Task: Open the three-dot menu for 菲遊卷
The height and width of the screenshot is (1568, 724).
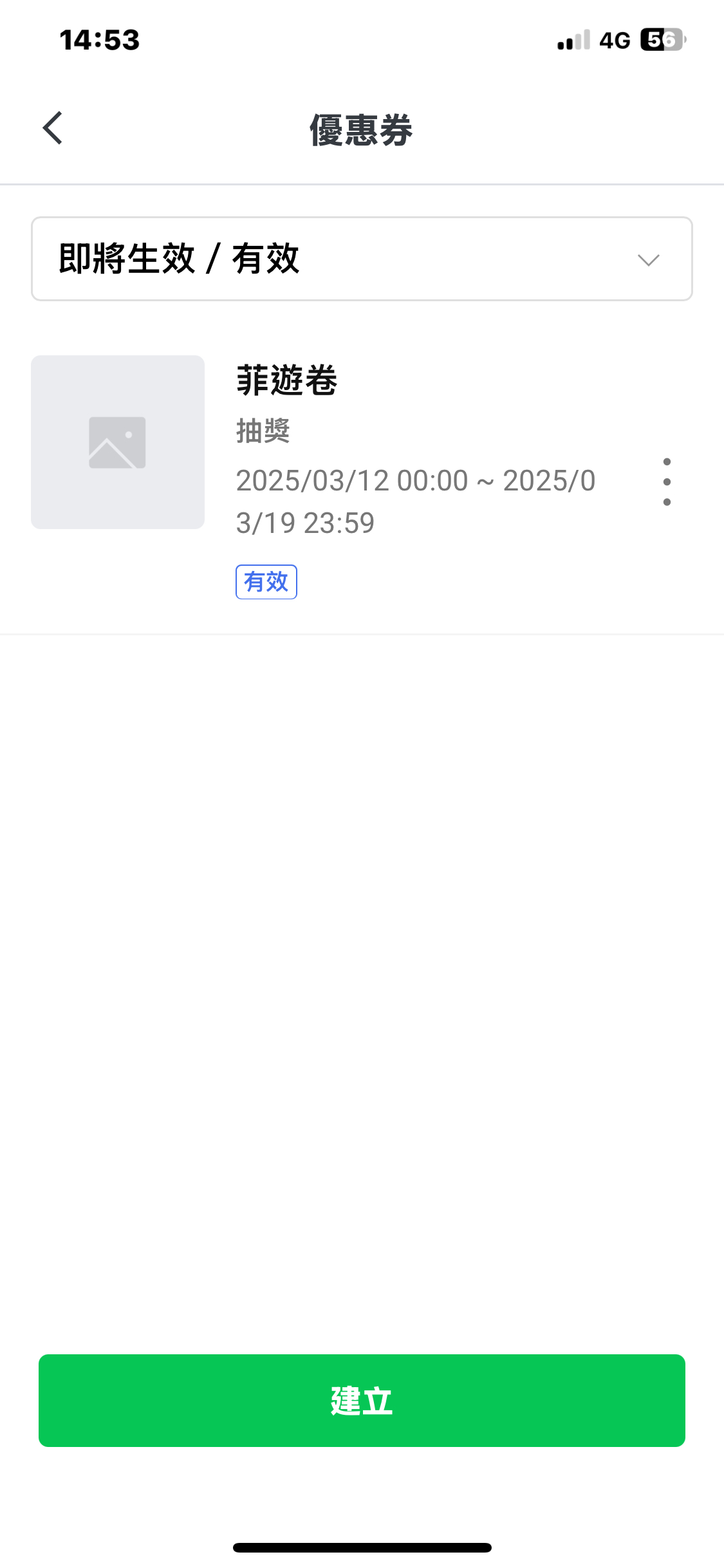Action: pyautogui.click(x=667, y=481)
